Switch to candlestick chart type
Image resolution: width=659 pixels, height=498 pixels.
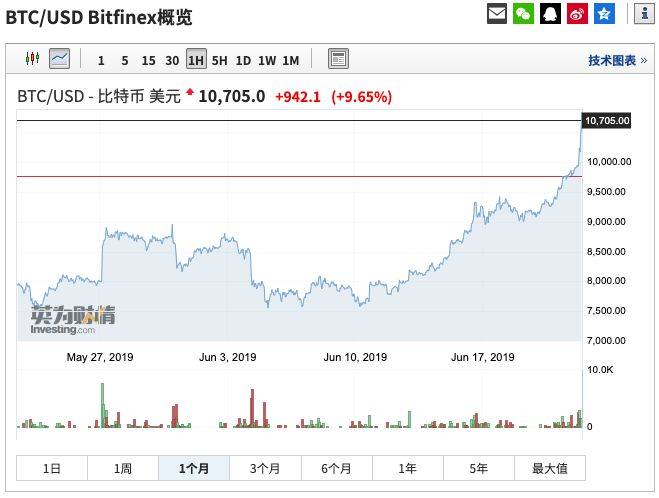click(x=32, y=60)
